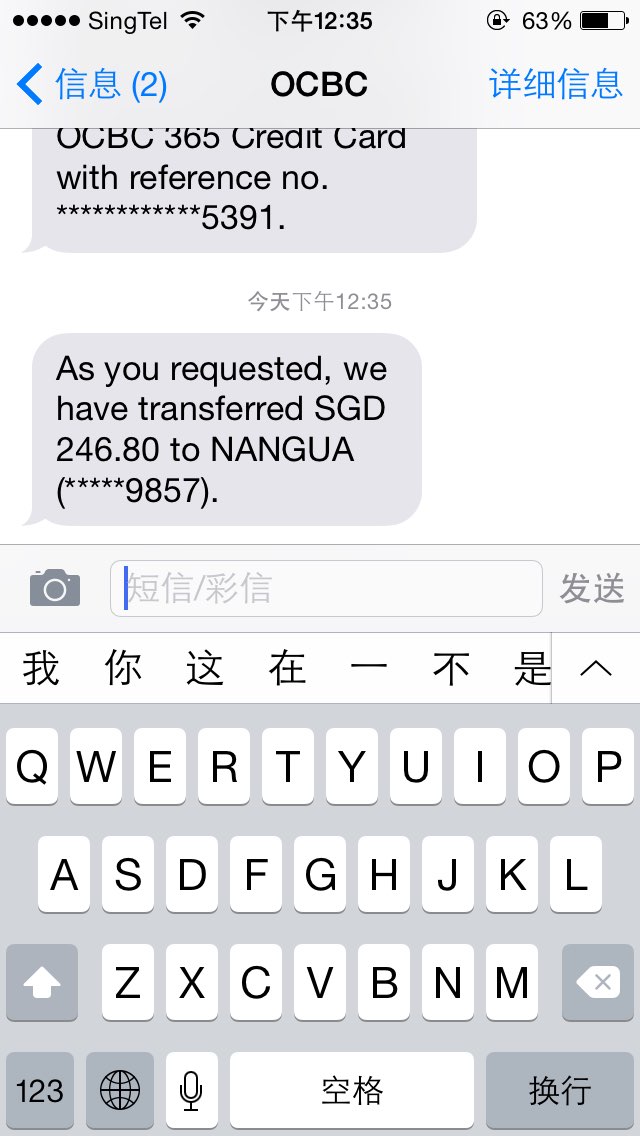Enable the shift key
Screen dimensions: 640x1136
[42, 983]
